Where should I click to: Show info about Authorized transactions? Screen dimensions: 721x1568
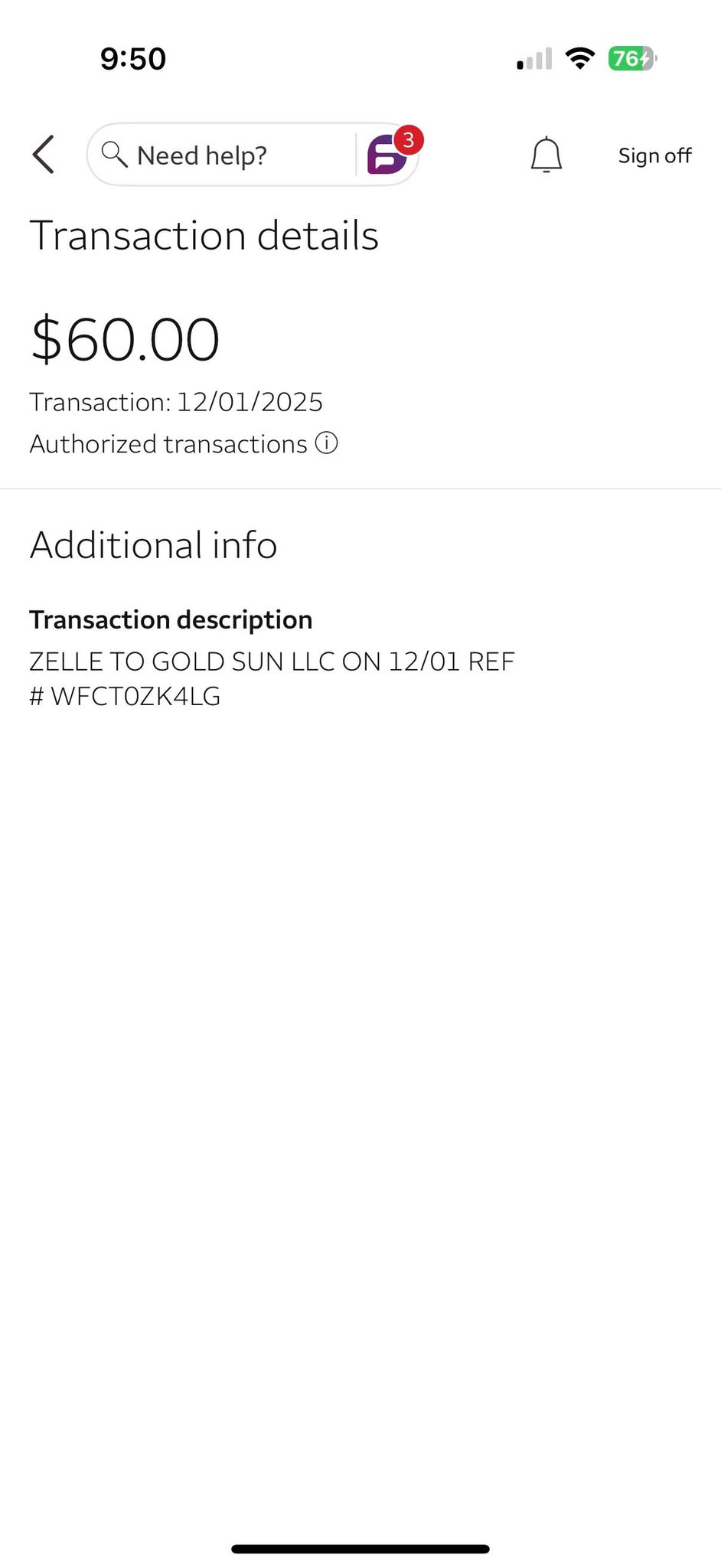(x=327, y=443)
